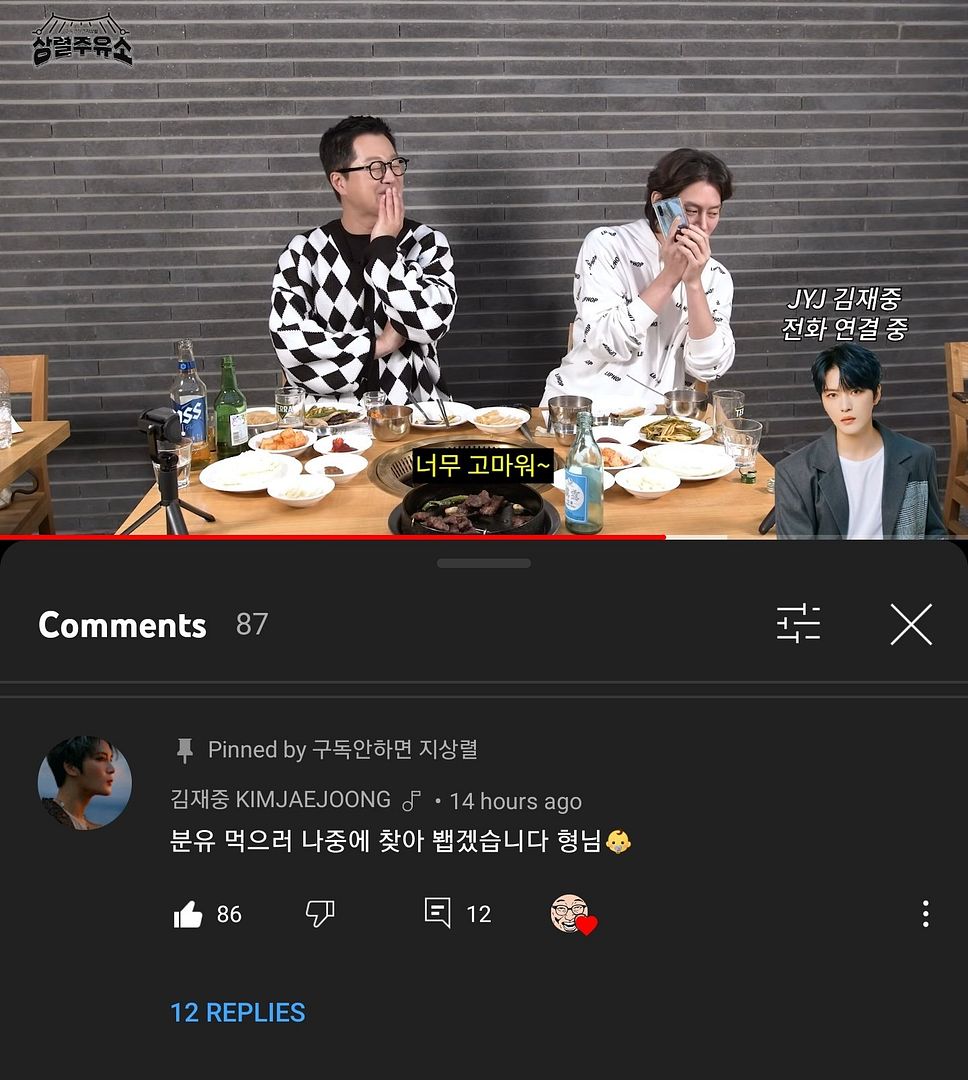Image resolution: width=968 pixels, height=1080 pixels.
Task: Open overflow menu for pinned comment
Action: click(x=925, y=913)
